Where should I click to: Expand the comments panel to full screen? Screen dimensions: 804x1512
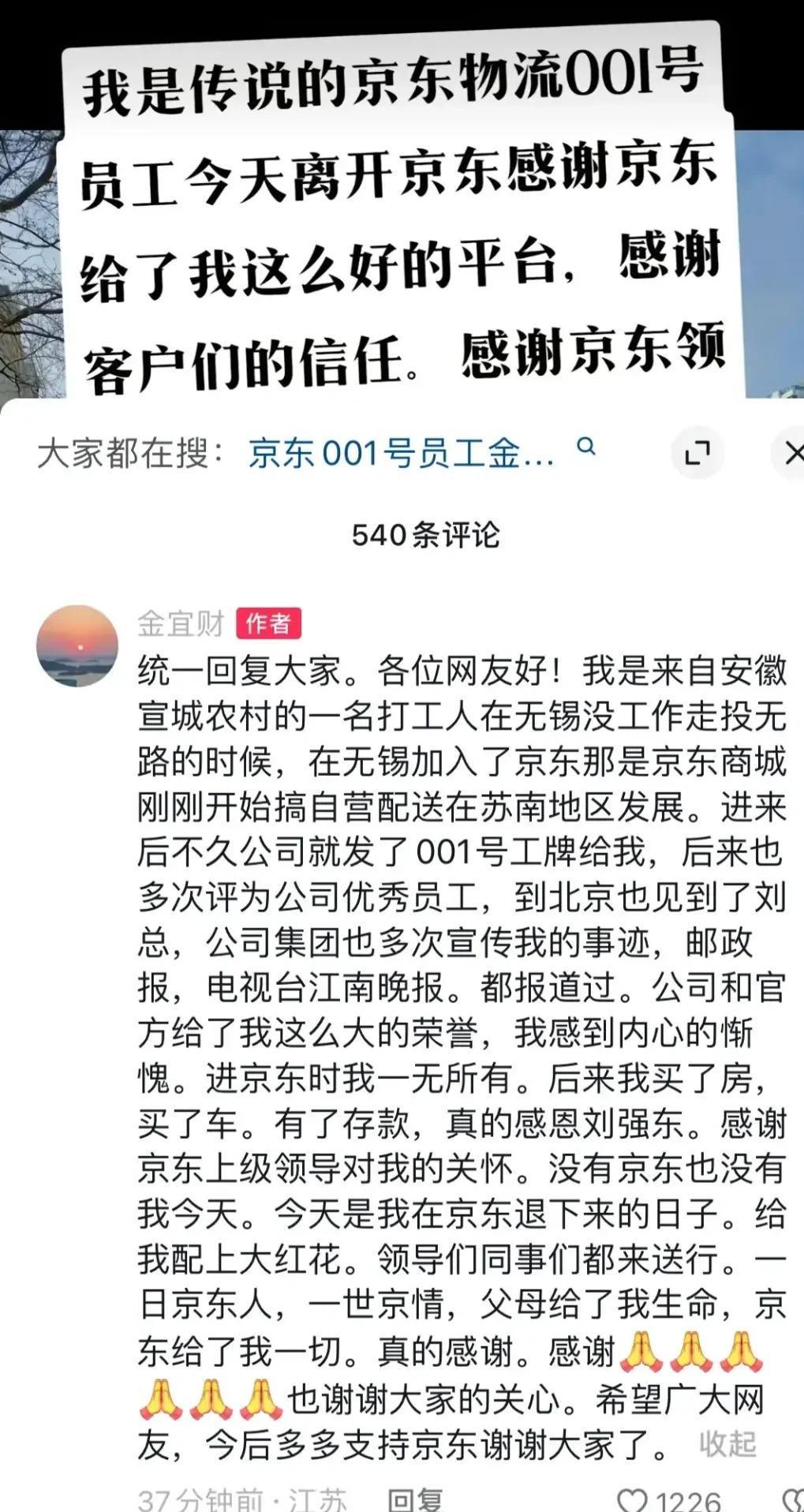[697, 453]
